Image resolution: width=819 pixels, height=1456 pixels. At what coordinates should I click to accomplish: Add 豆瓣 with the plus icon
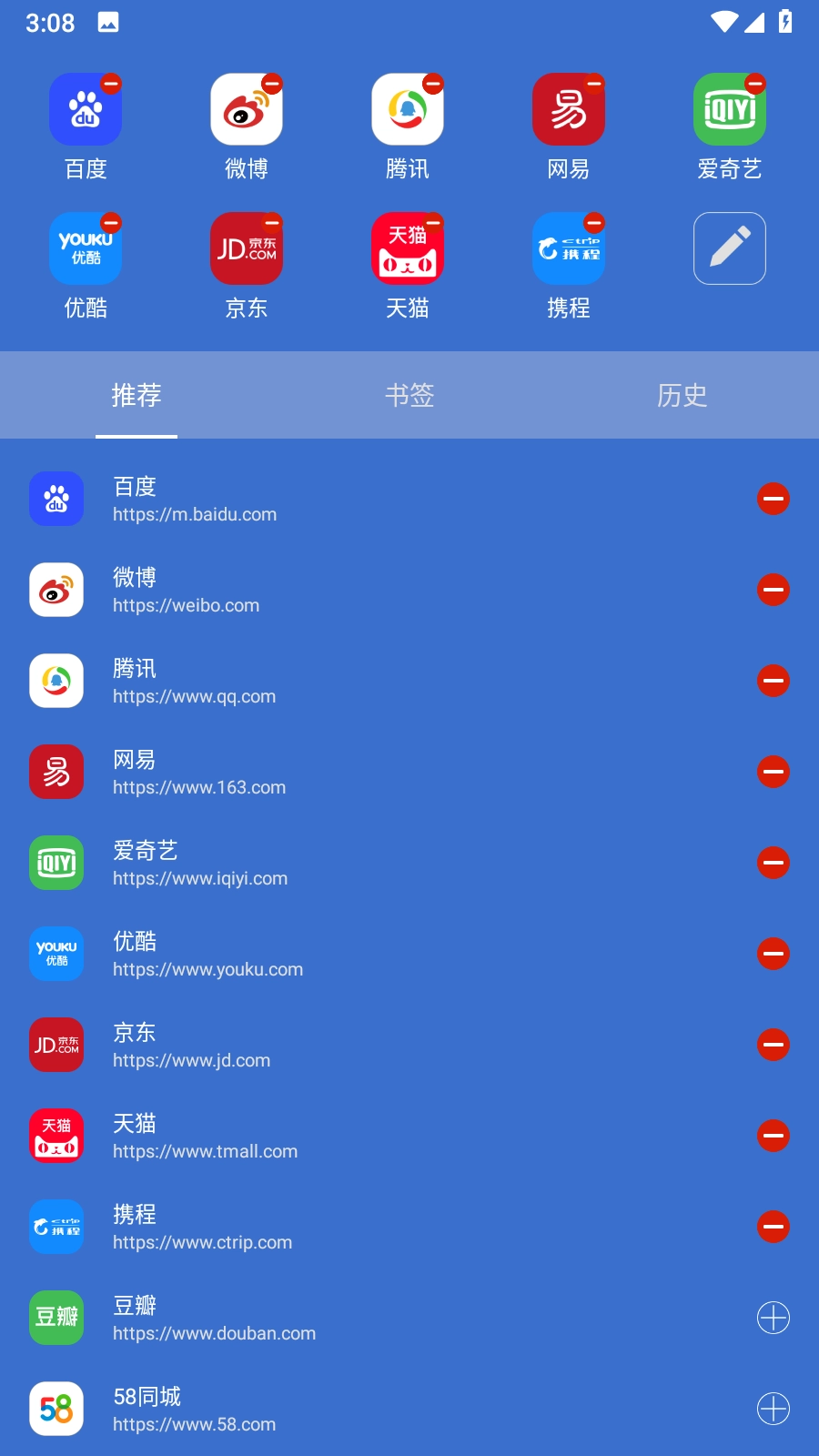pos(773,1318)
